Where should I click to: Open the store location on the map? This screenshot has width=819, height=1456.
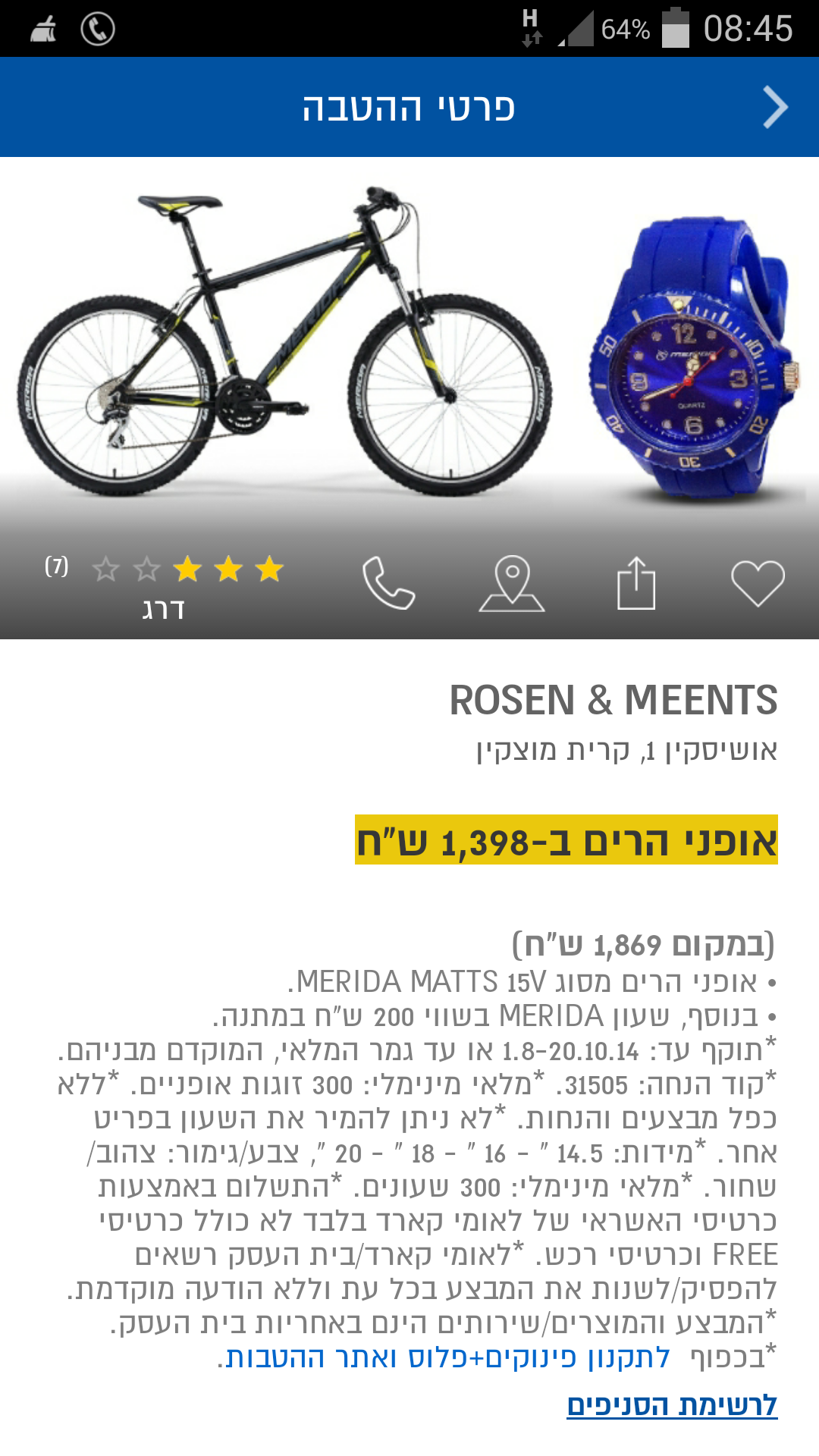512,583
